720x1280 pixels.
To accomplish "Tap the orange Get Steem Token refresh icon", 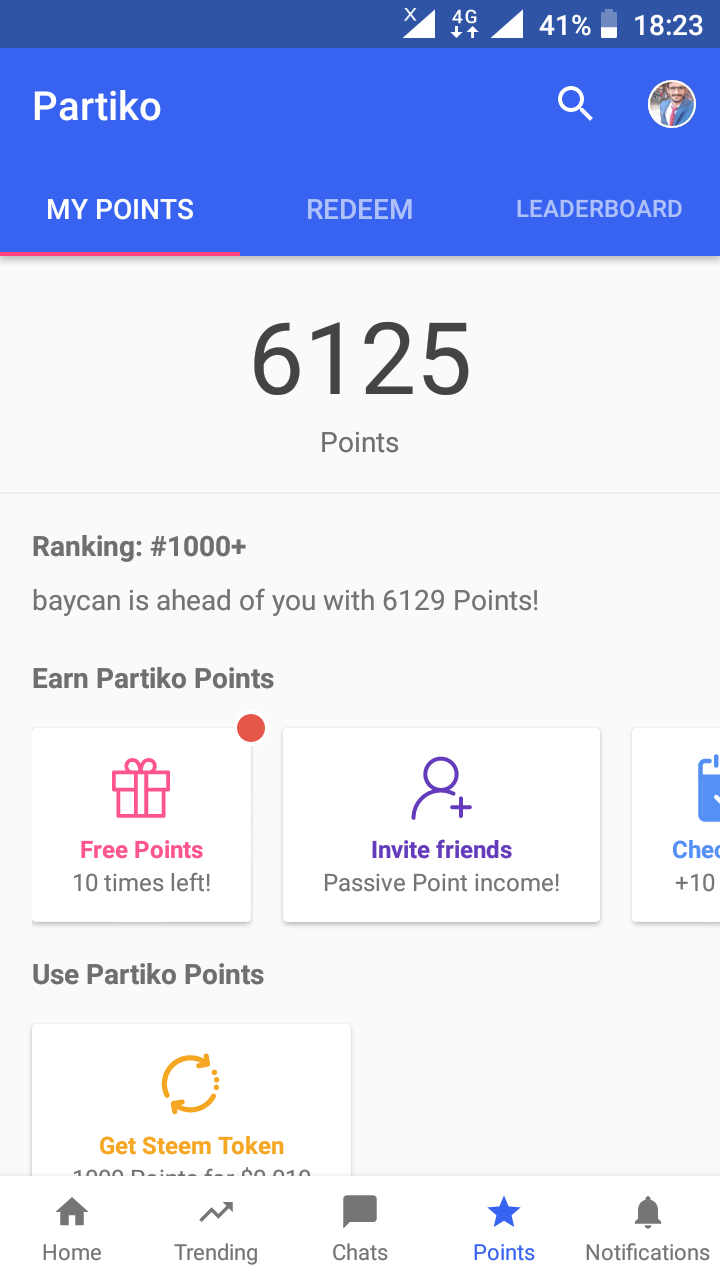I will click(191, 1082).
